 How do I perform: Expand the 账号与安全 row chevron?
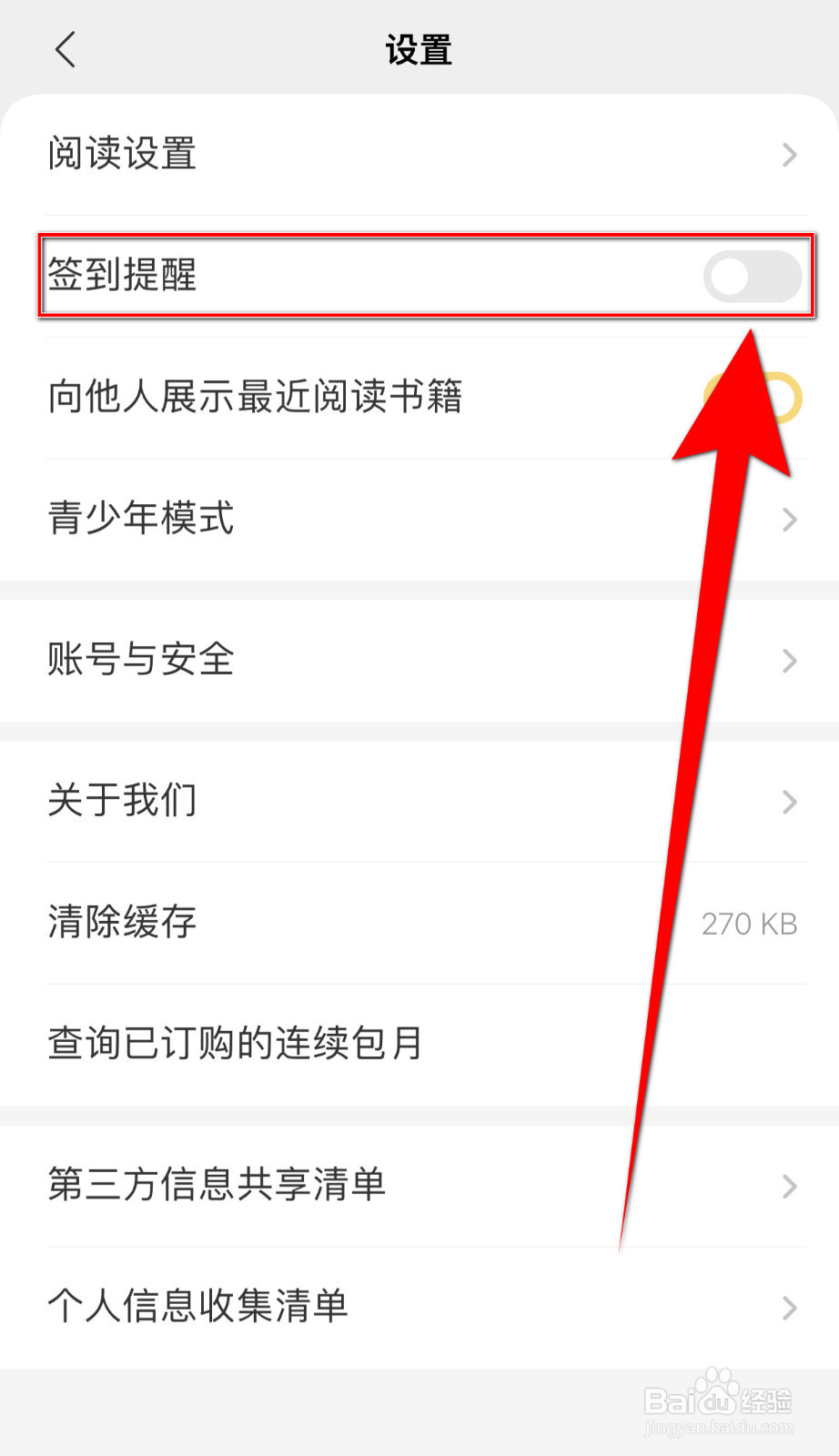(x=788, y=661)
